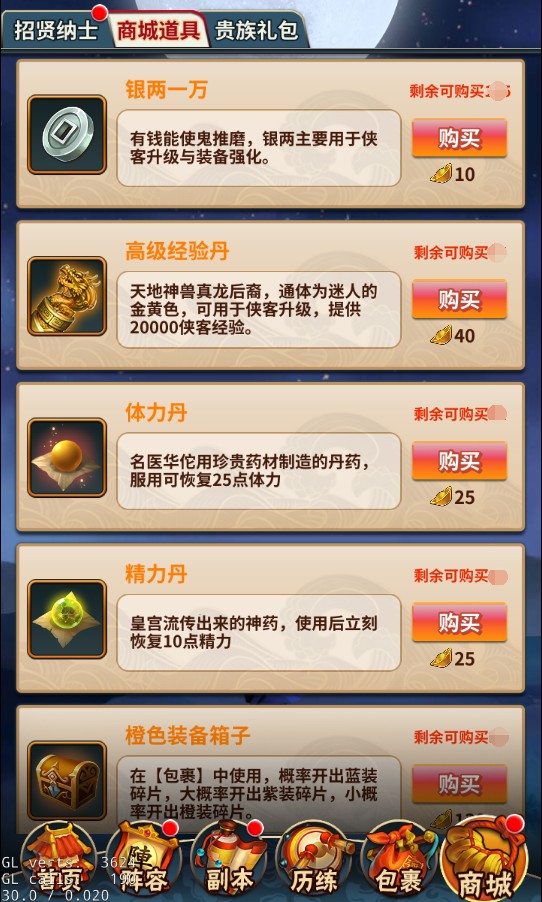Select the 商城道具 tab
The height and width of the screenshot is (902, 542).
pos(158,30)
